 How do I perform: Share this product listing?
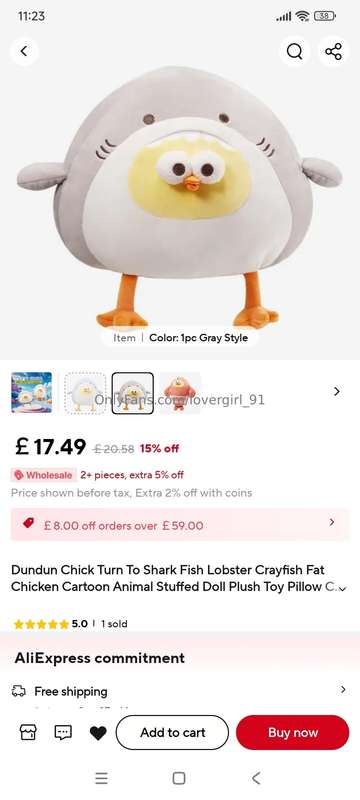333,51
